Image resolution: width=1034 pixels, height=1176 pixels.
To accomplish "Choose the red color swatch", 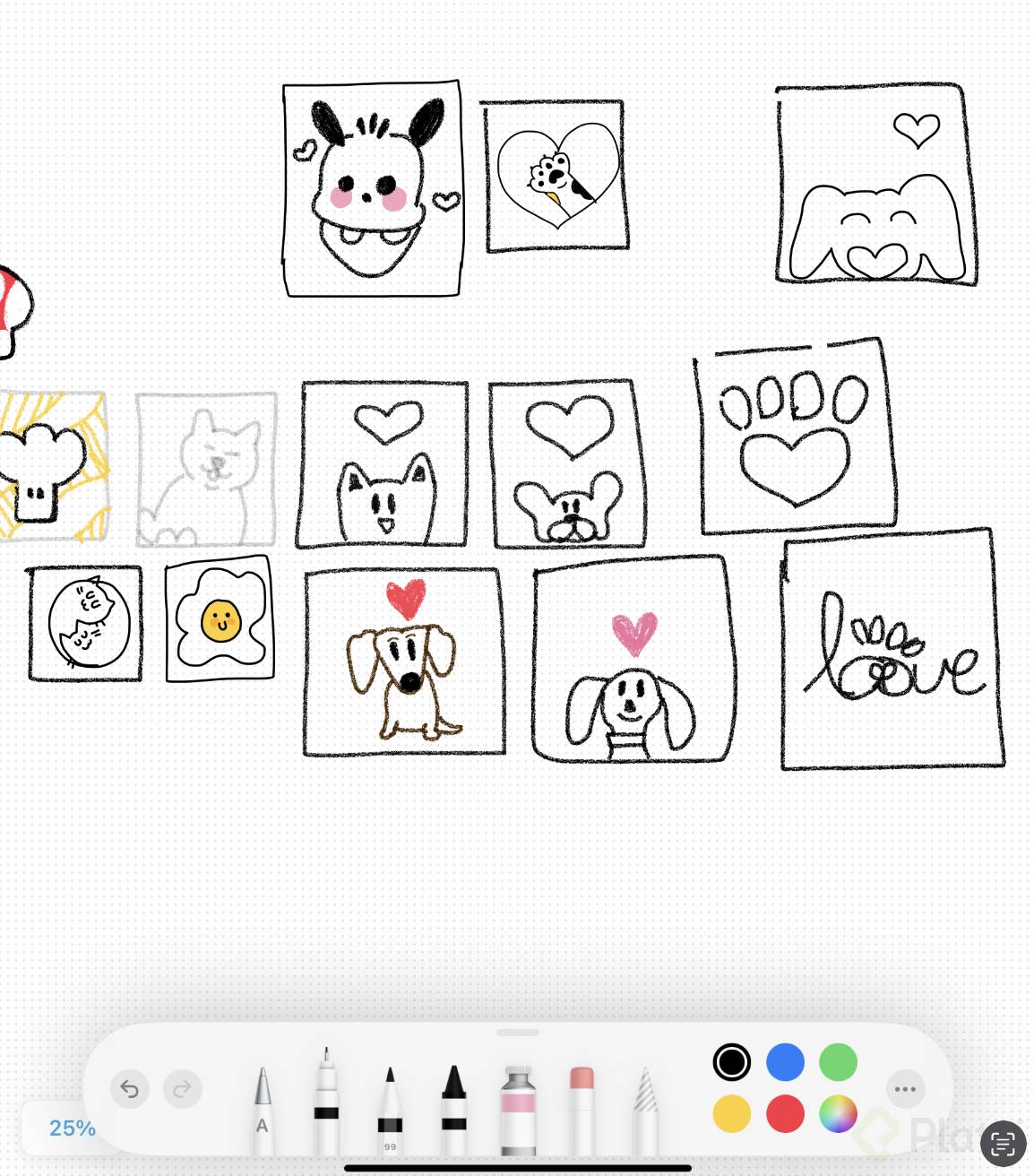I will (785, 1114).
